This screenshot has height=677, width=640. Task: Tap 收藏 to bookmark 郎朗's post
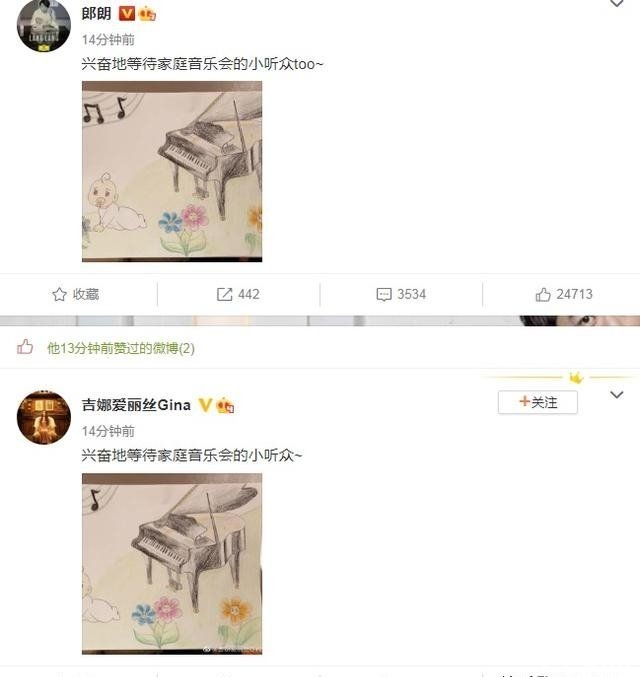click(x=76, y=294)
